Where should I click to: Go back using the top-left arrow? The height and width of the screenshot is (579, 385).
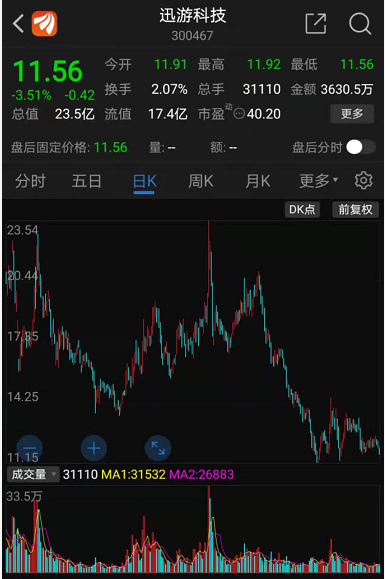[18, 24]
